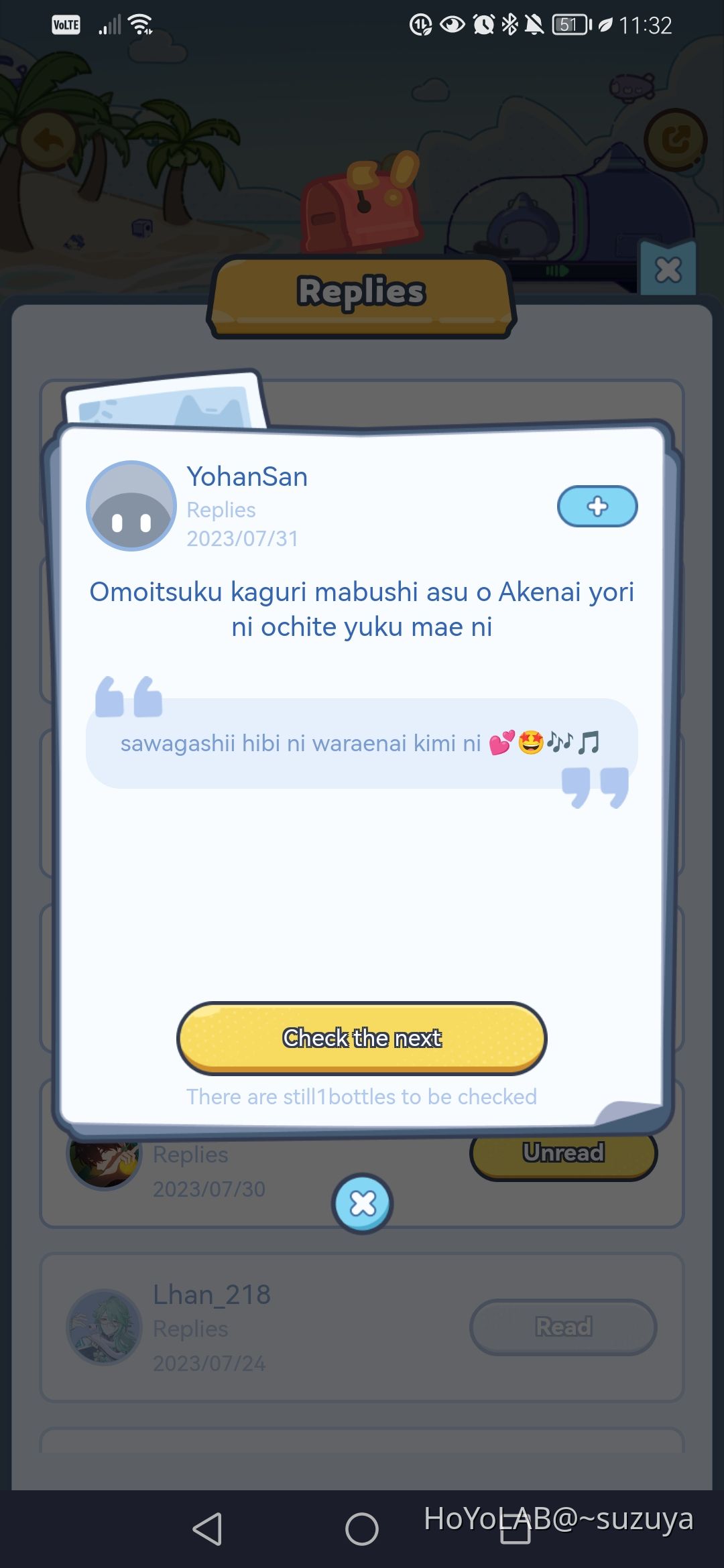Go to the Android home screen
The image size is (724, 1568).
(x=362, y=1529)
